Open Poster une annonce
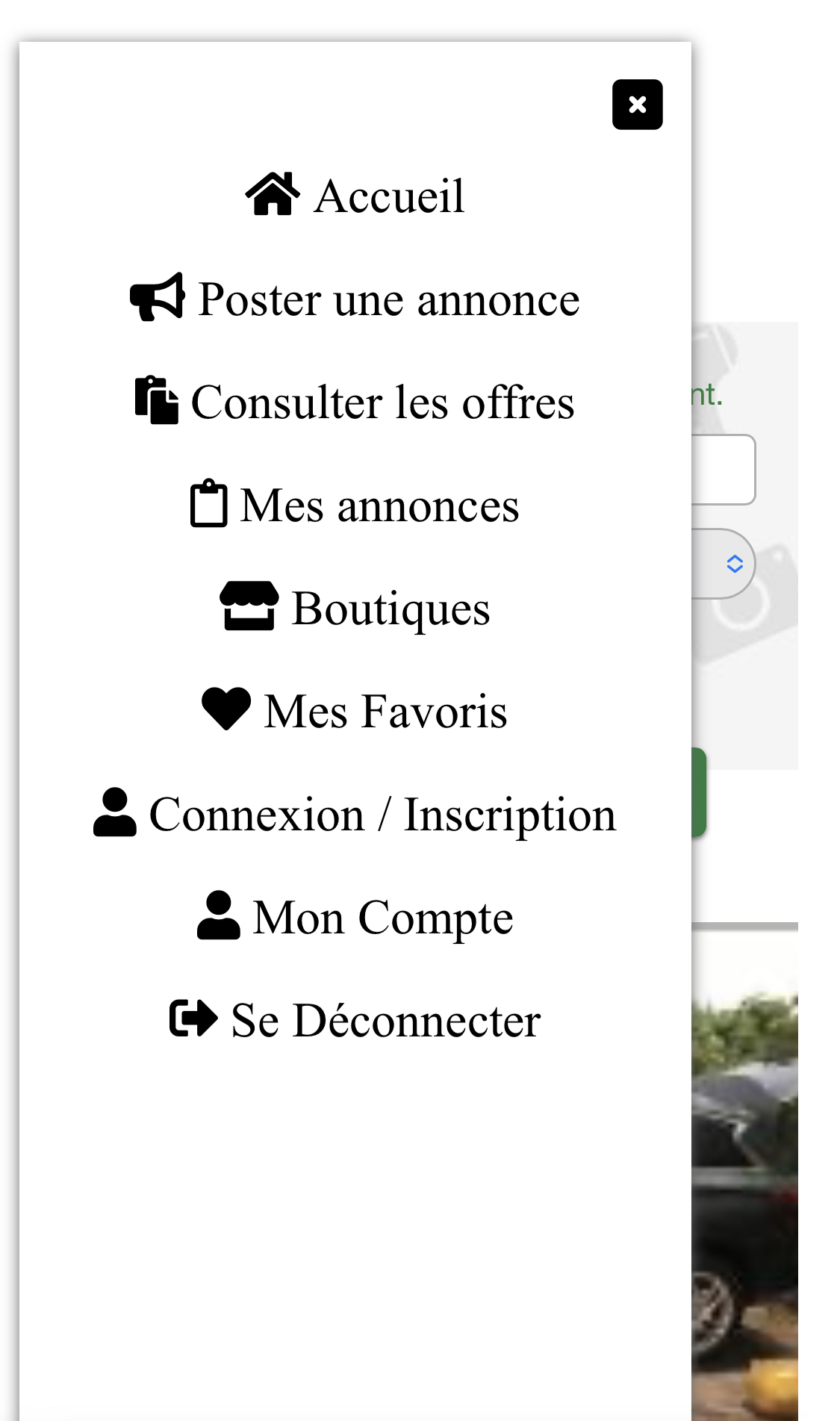840x1421 pixels. 355,299
